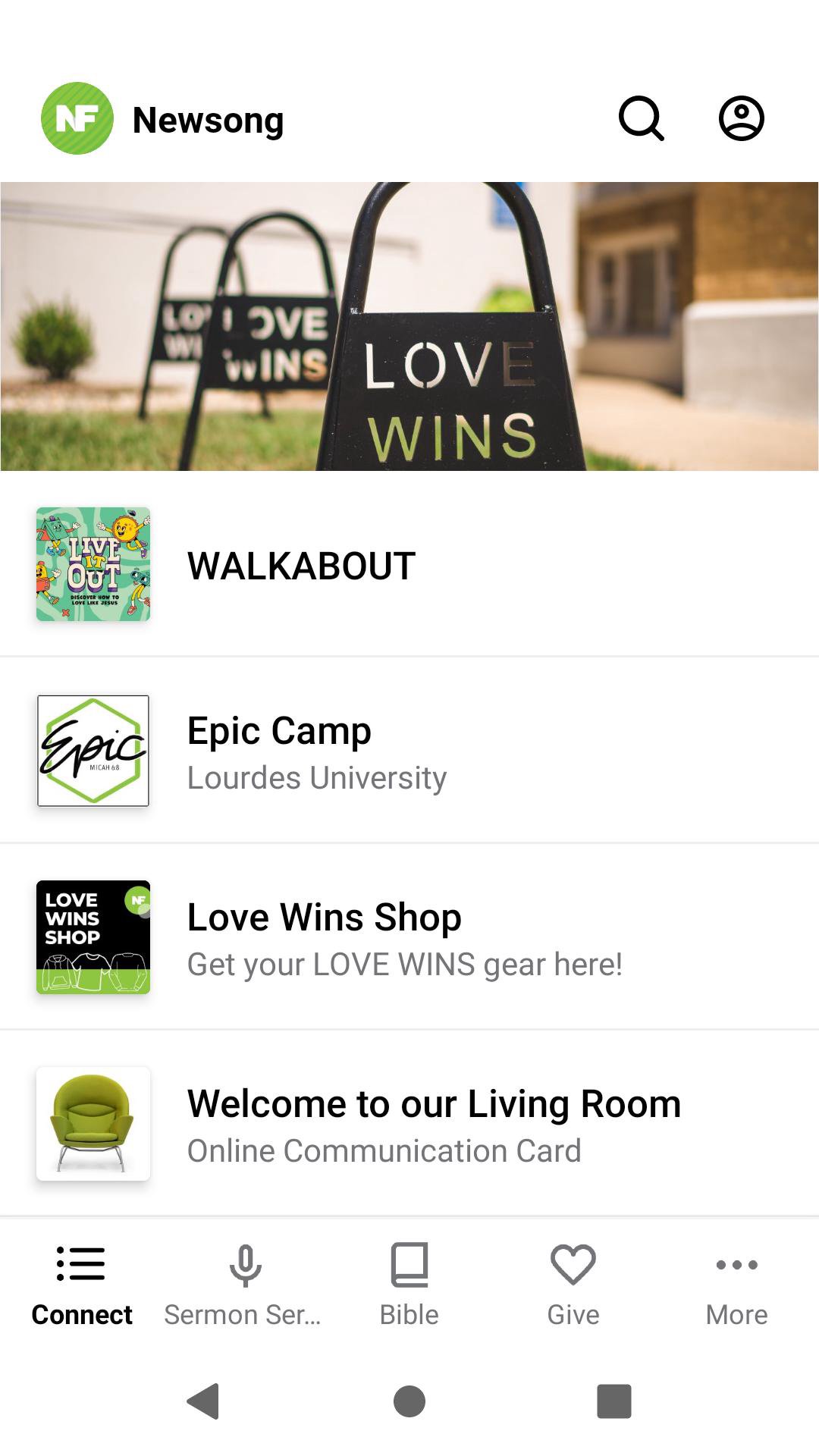819x1456 pixels.
Task: Tap the system back button
Action: [203, 1401]
